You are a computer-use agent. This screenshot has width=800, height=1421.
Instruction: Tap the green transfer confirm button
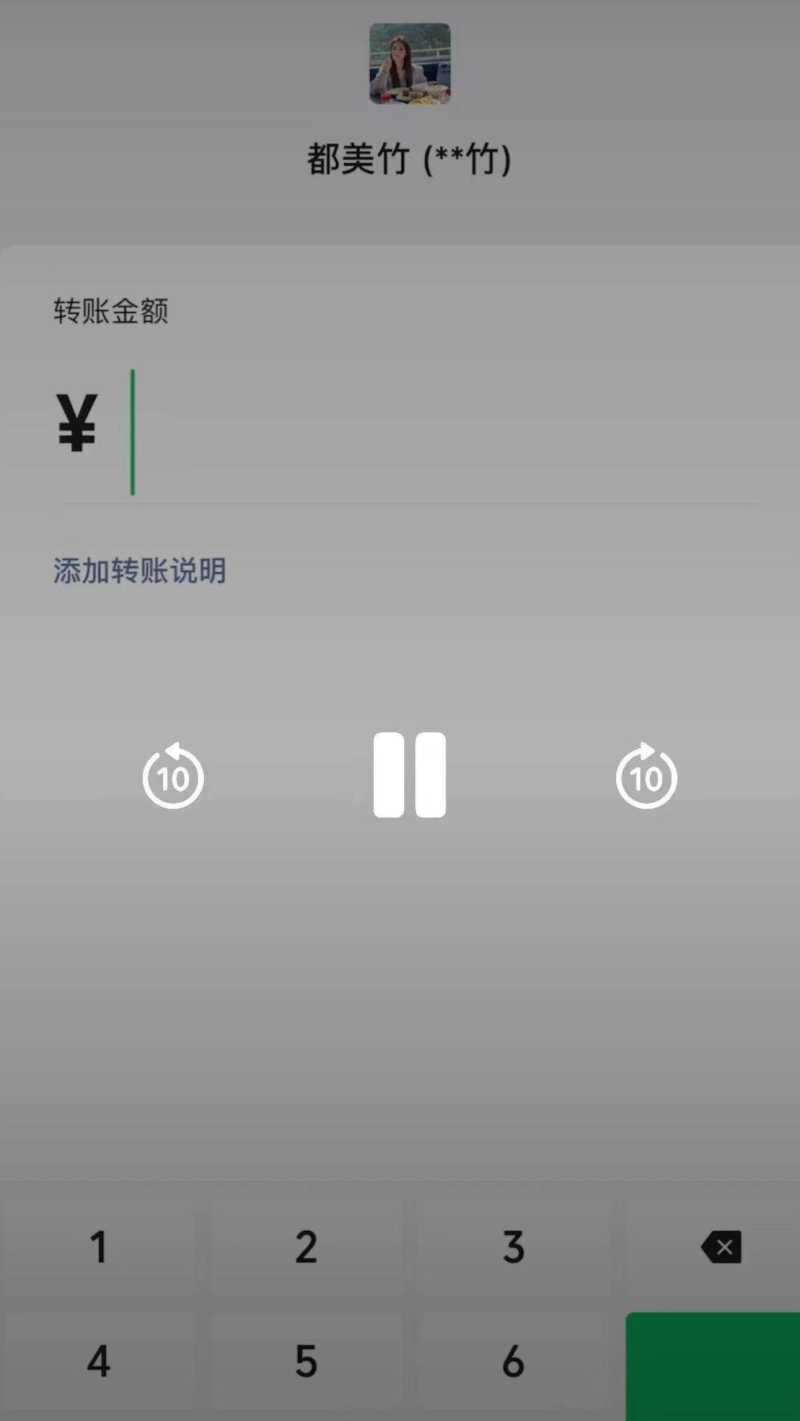pyautogui.click(x=712, y=1366)
